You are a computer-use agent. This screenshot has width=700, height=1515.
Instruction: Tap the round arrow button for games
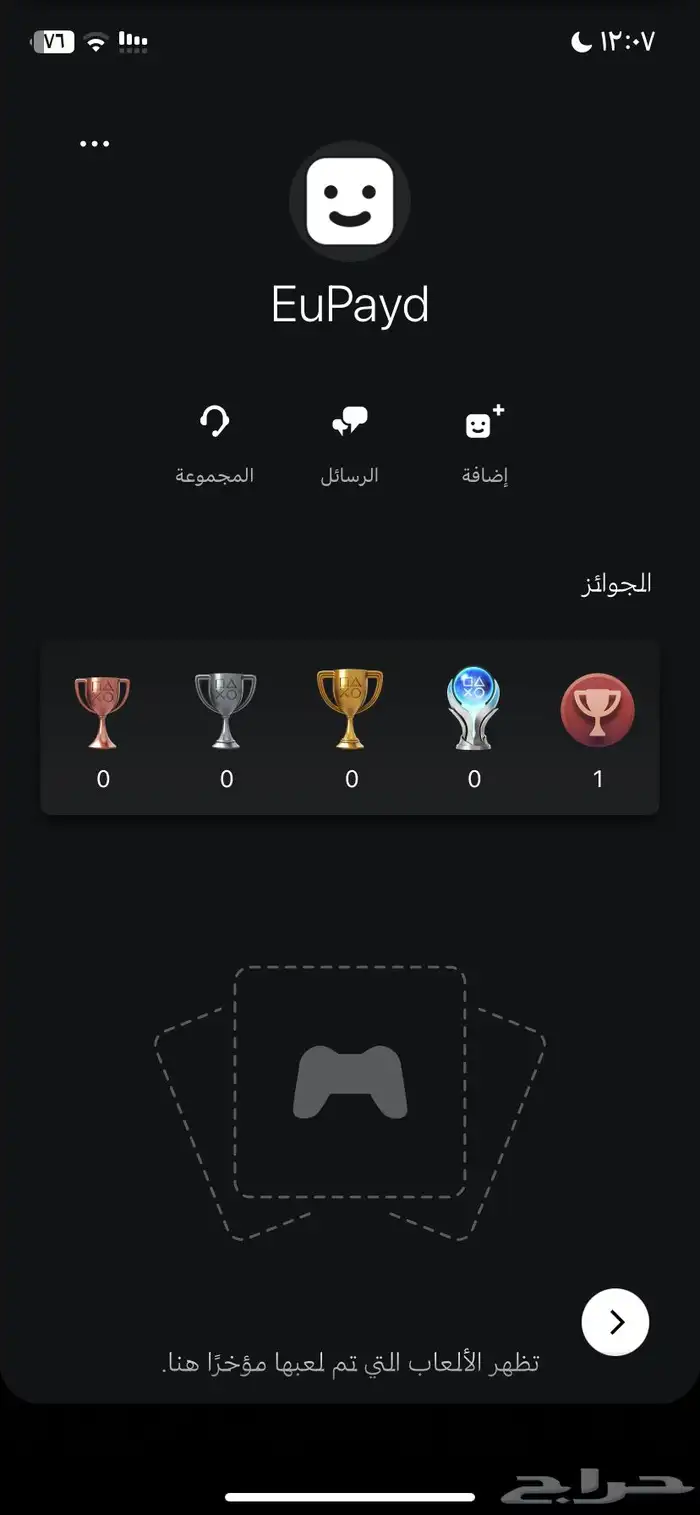click(615, 1322)
